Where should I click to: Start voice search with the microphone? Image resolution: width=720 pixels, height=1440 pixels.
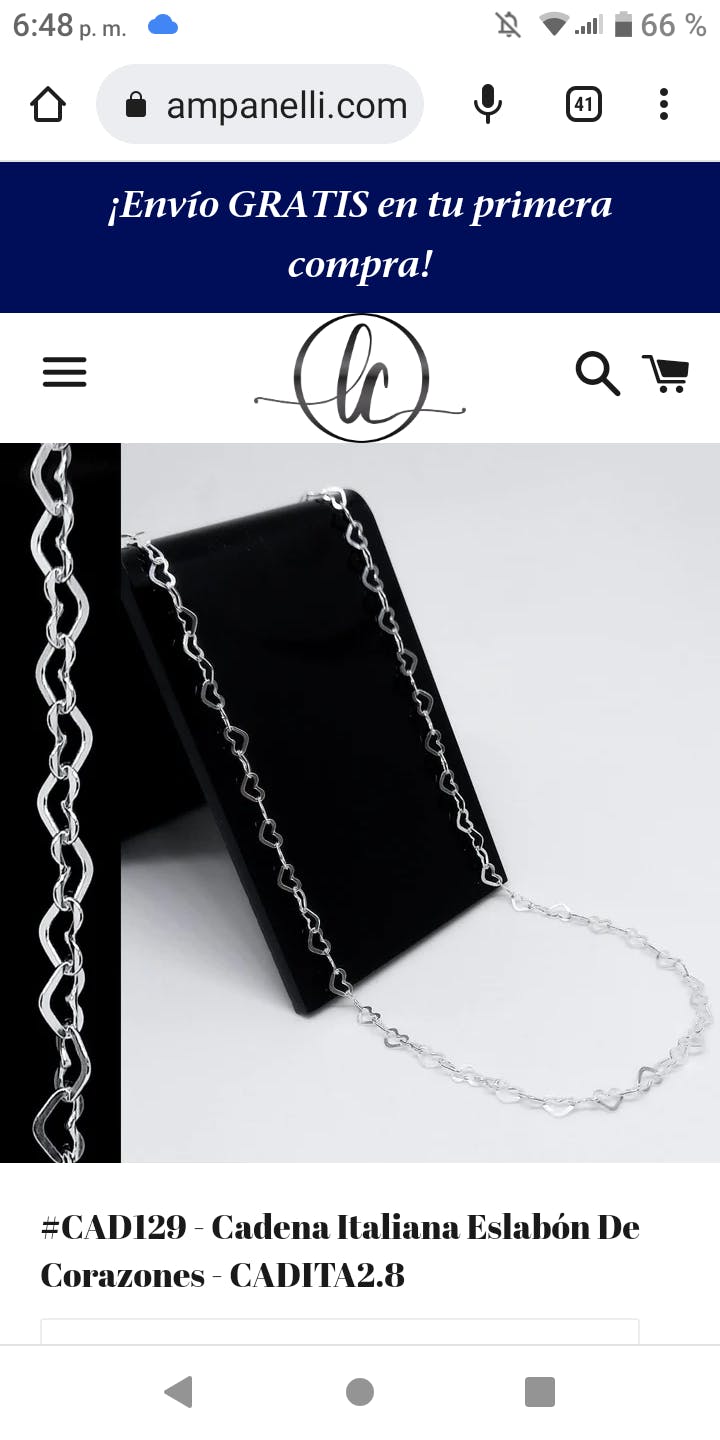pos(487,105)
